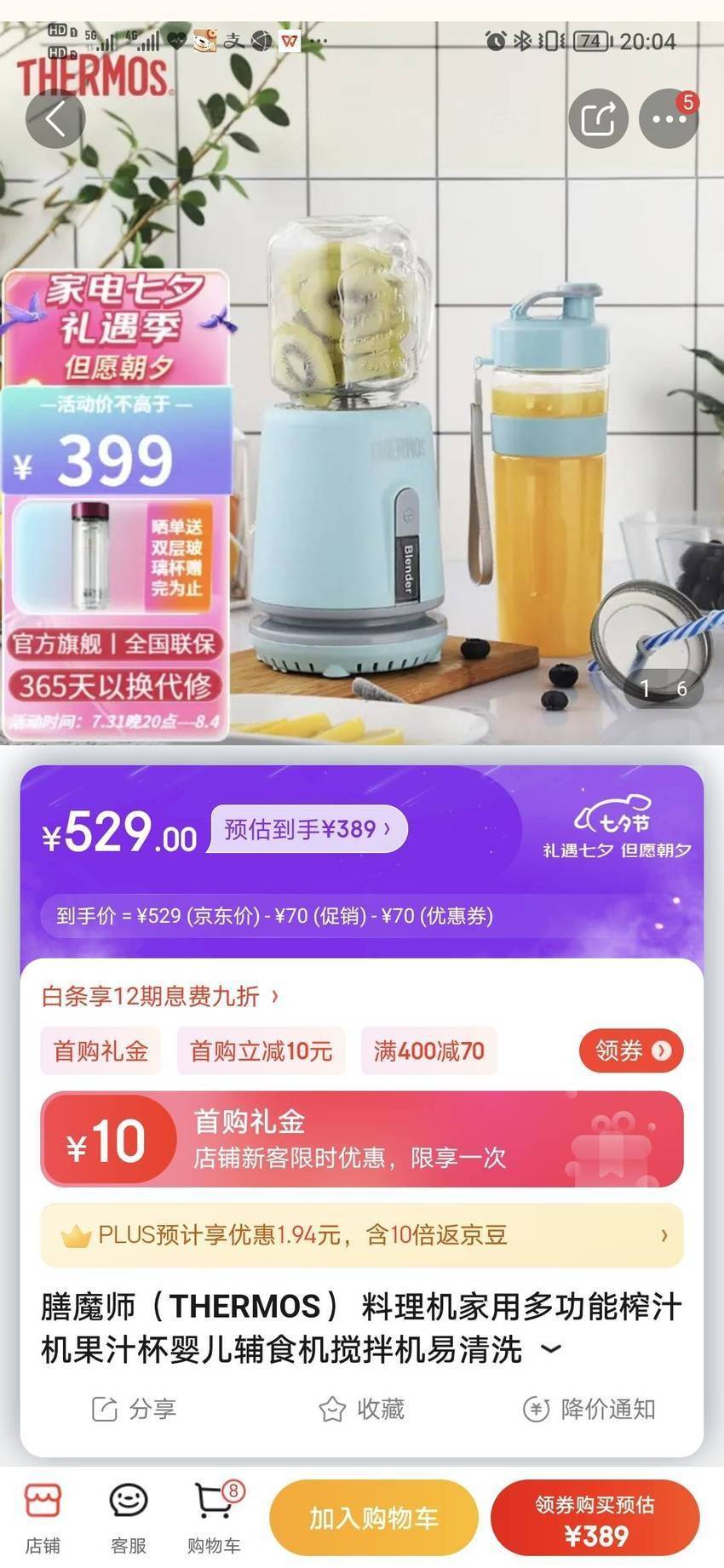
Task: Add the item to 收藏 favorites
Action: click(x=362, y=1409)
